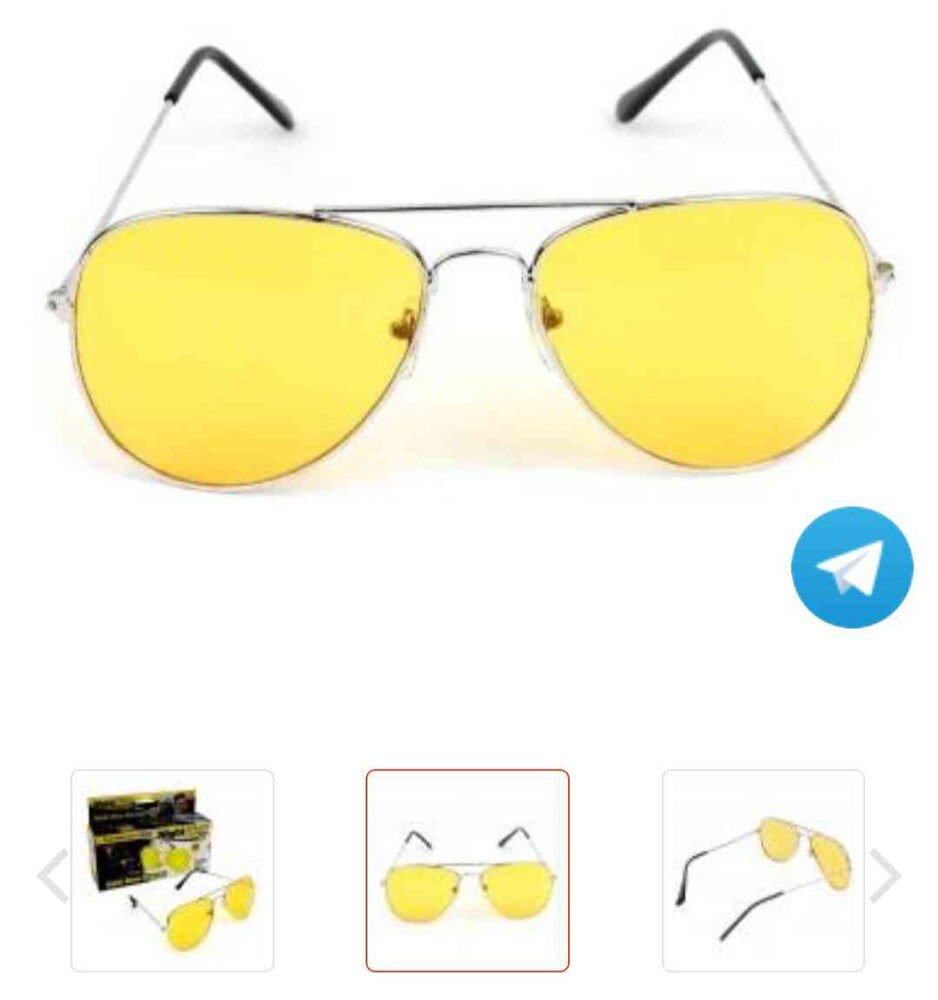Go to previous thumbnails with left arrow
Image resolution: width=938 pixels, height=1000 pixels.
tap(52, 875)
